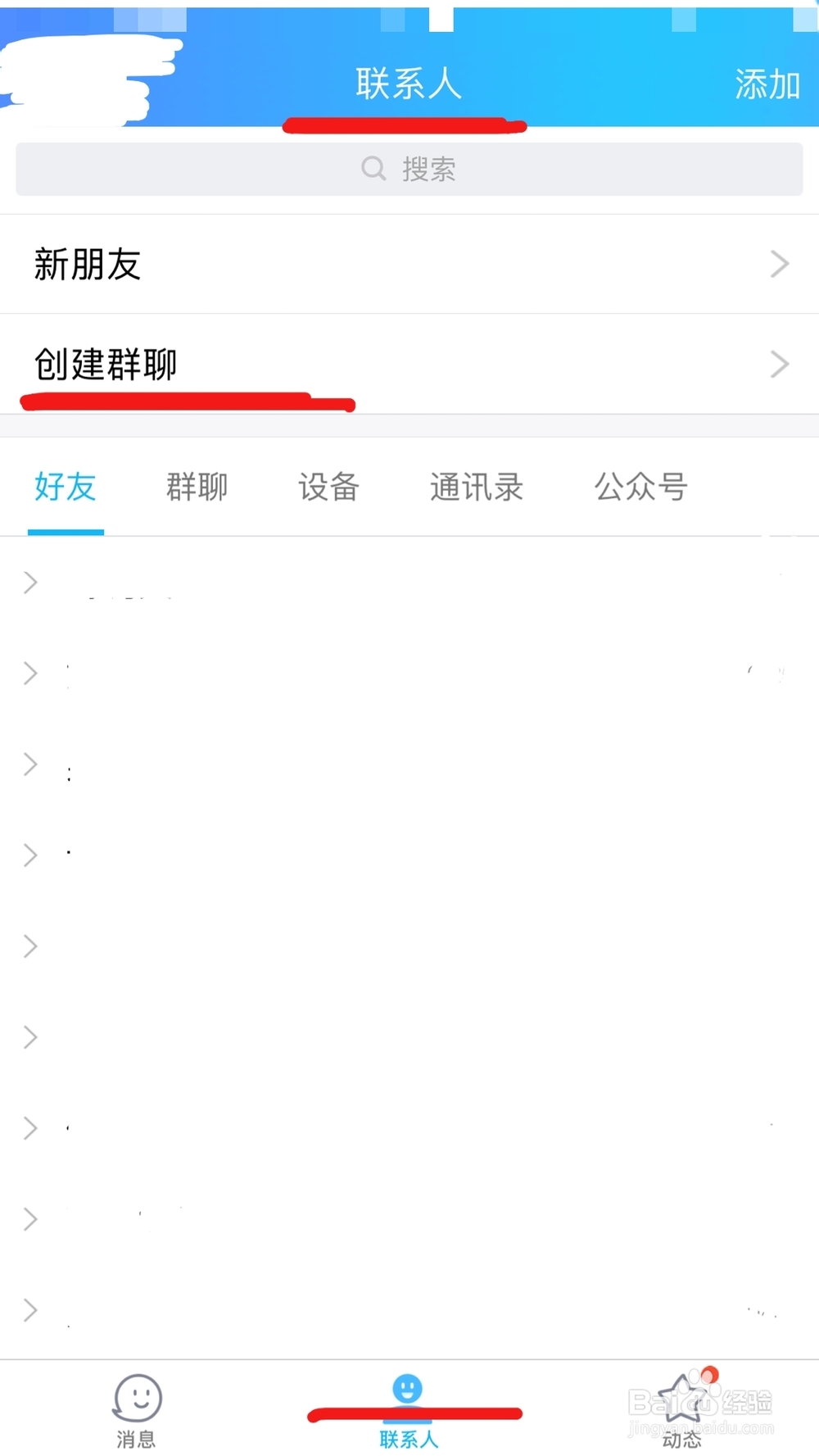Switch to the 公众号 tab
Viewport: 819px width, 1456px height.
coord(643,487)
